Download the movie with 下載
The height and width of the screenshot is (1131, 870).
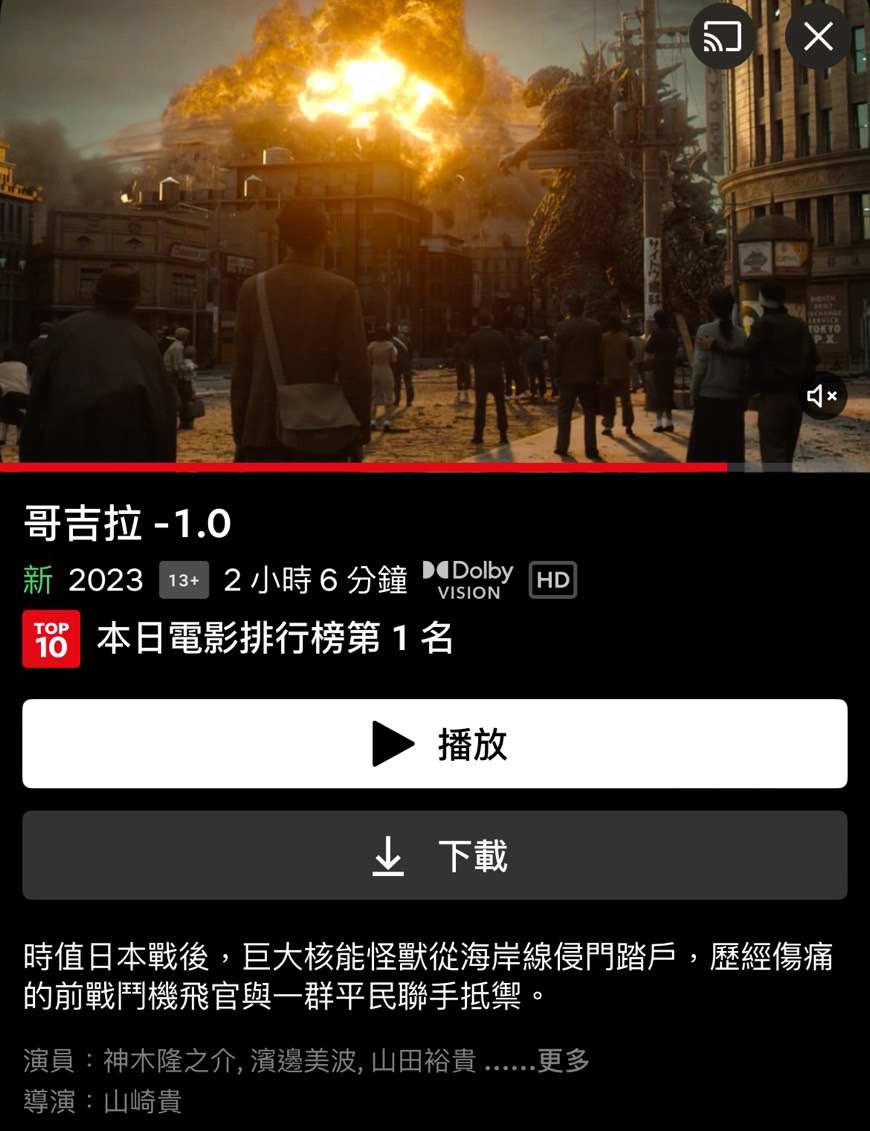(x=435, y=855)
